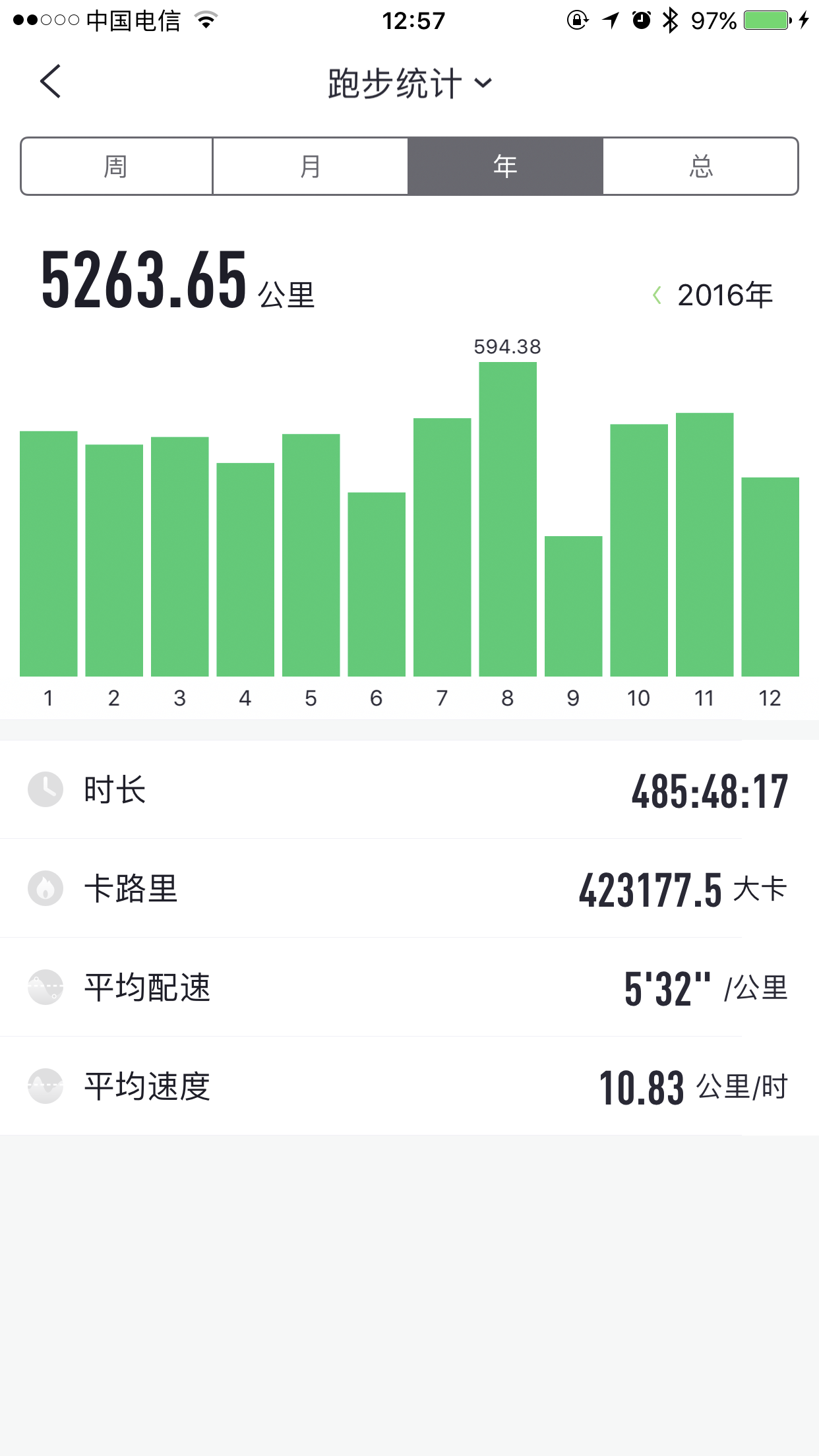The image size is (819, 1456).
Task: Switch to the 总 tab
Action: (700, 166)
